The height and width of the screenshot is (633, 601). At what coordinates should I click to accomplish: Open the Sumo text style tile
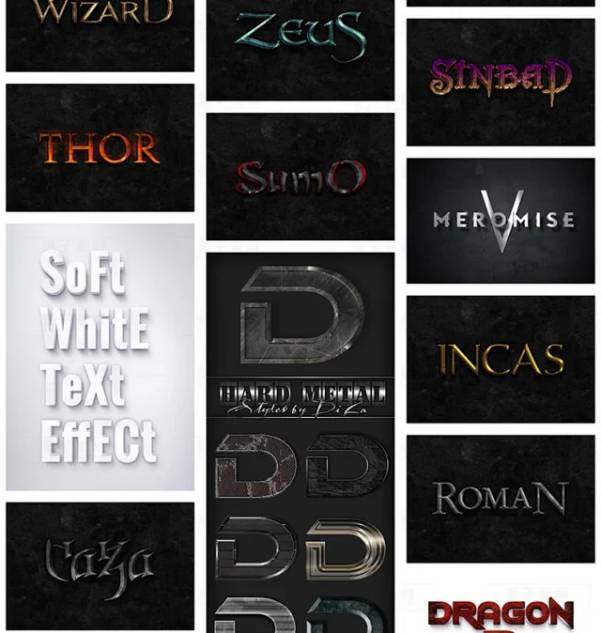tap(300, 177)
